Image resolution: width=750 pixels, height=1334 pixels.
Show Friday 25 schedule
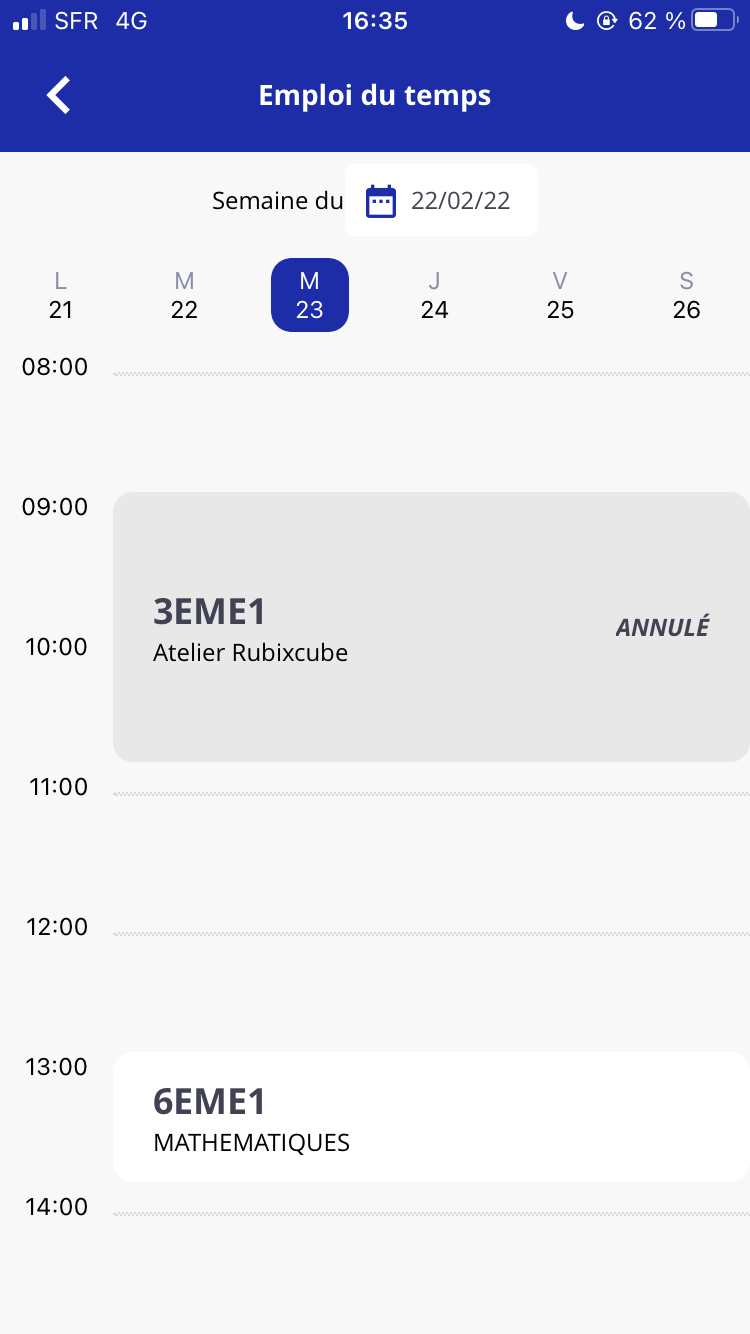560,296
